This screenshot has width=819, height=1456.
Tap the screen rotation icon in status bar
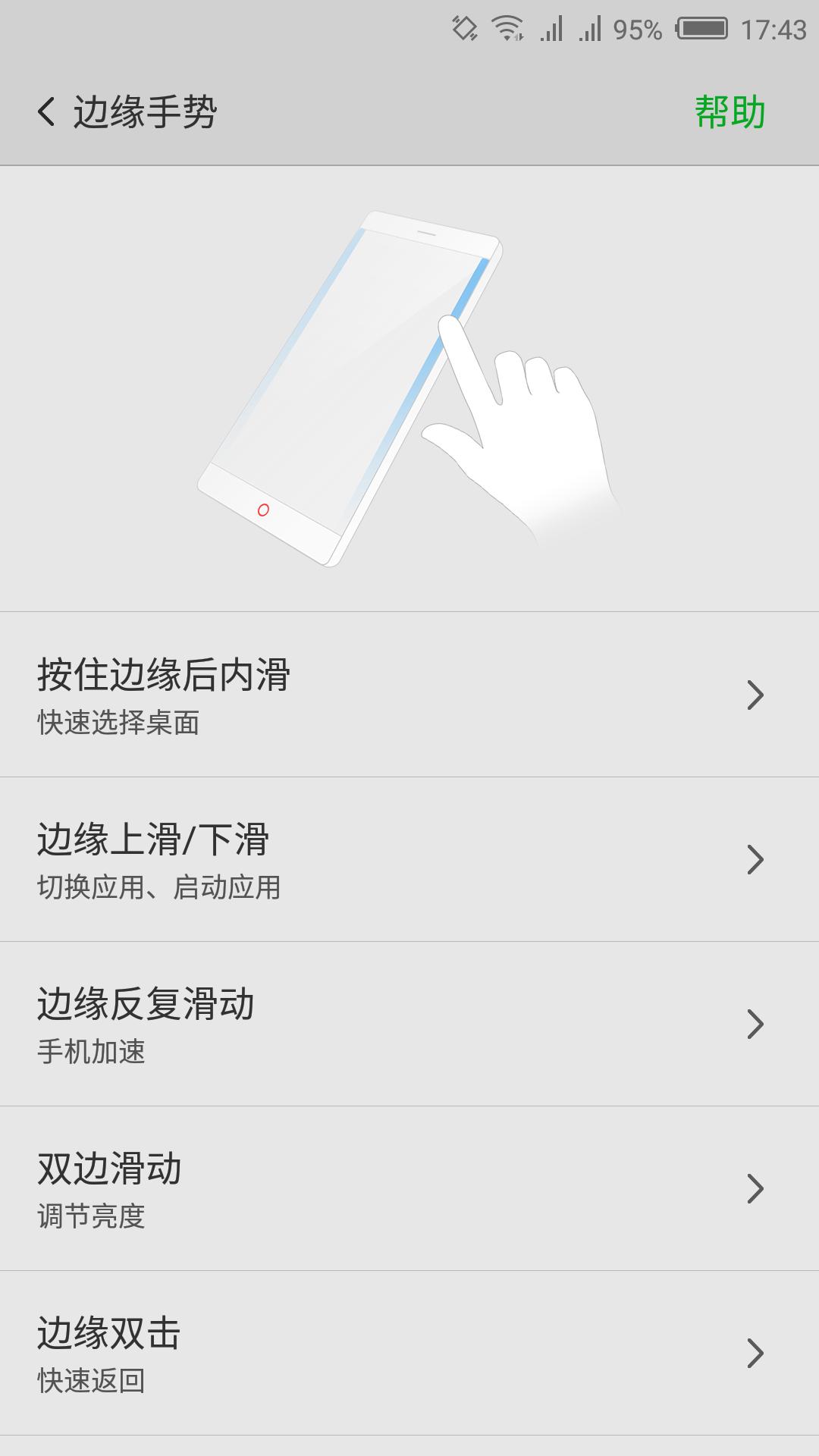coord(466,27)
